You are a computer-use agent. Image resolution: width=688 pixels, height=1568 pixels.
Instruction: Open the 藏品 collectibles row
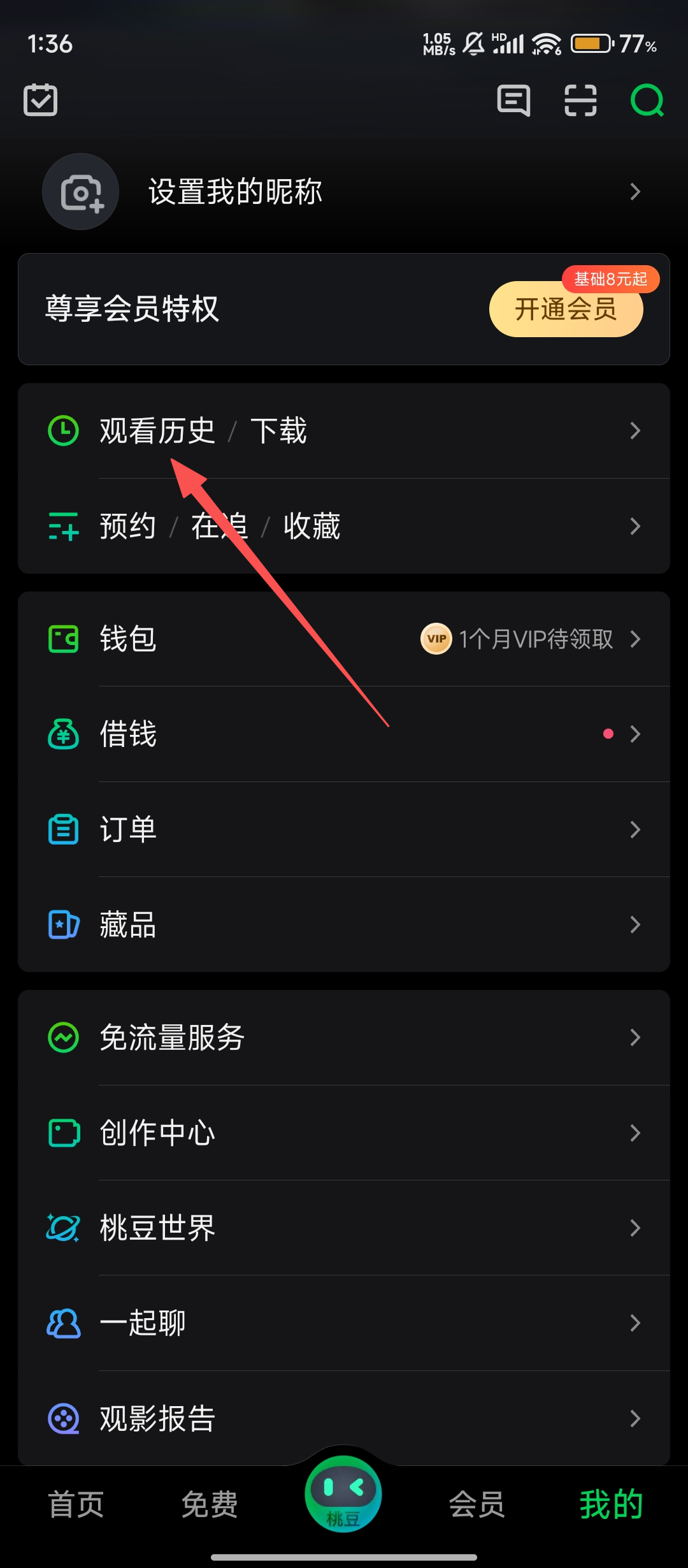[x=344, y=925]
